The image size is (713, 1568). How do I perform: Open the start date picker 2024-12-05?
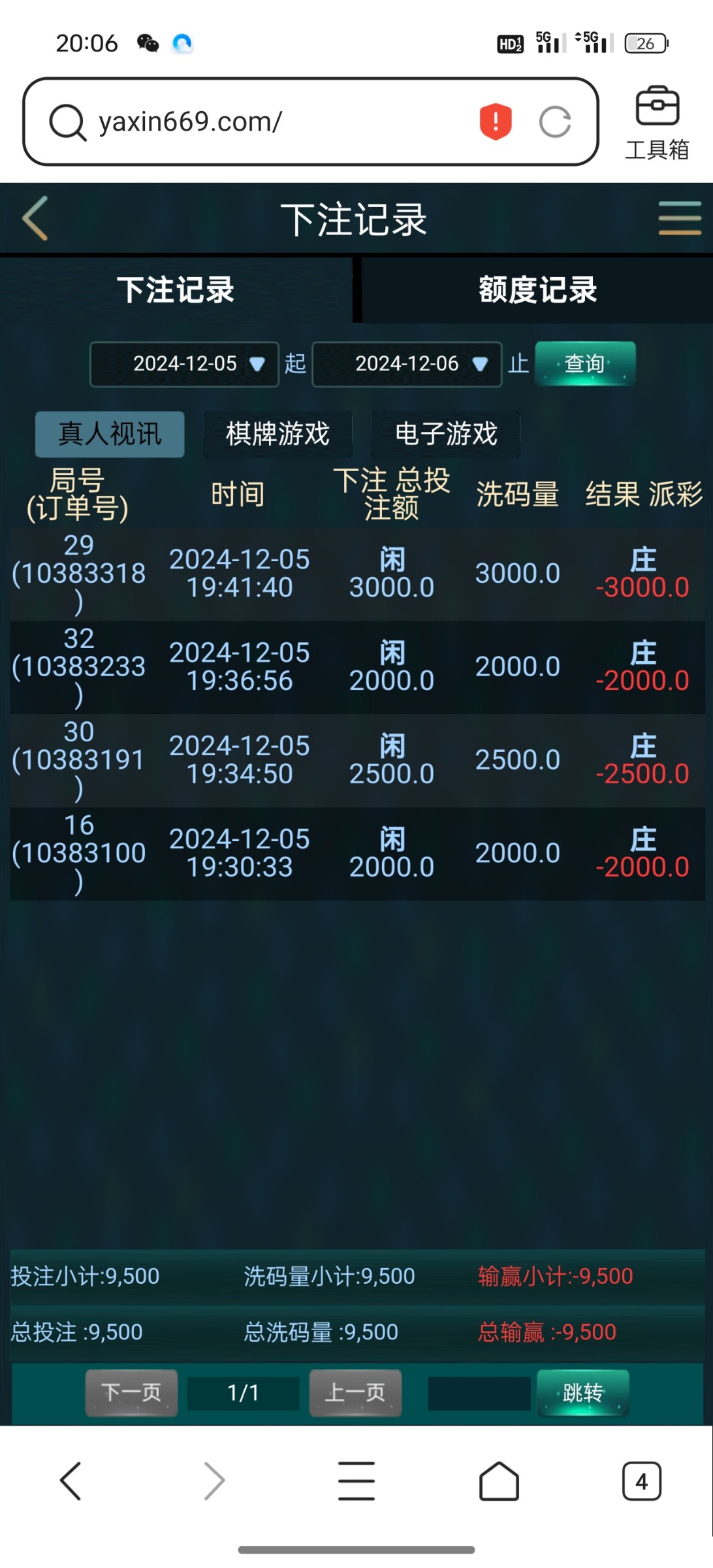[185, 364]
